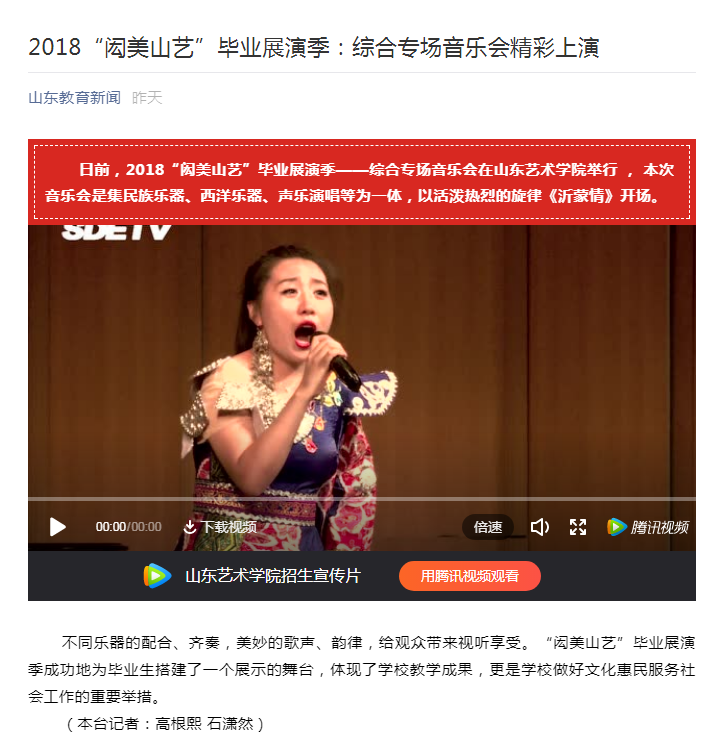The image size is (723, 738).
Task: Seek along the video progress bar
Action: click(x=360, y=498)
